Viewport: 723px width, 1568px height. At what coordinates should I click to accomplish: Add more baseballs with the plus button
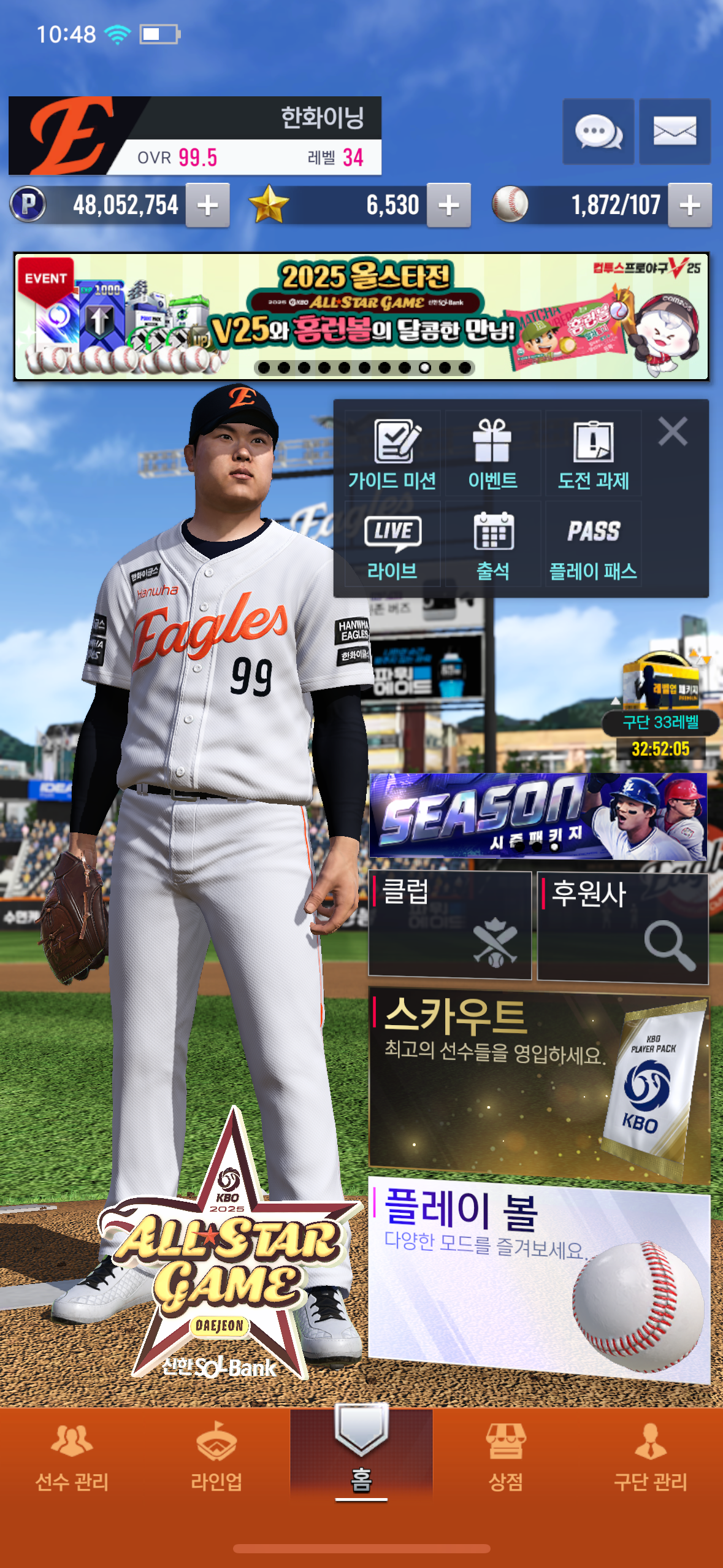click(x=689, y=205)
